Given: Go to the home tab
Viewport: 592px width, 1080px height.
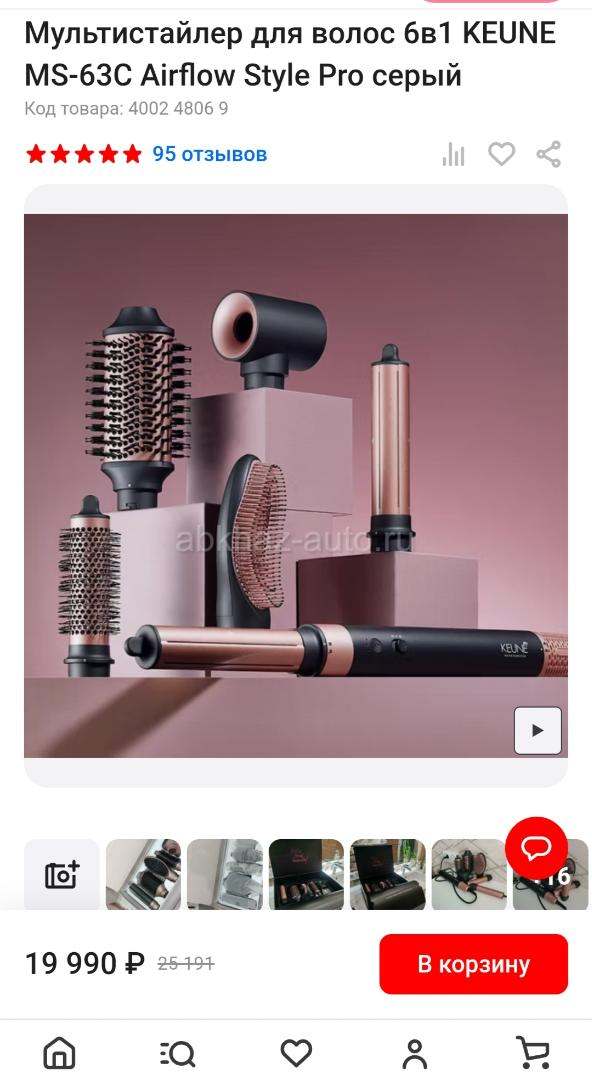Looking at the screenshot, I should click(59, 1052).
